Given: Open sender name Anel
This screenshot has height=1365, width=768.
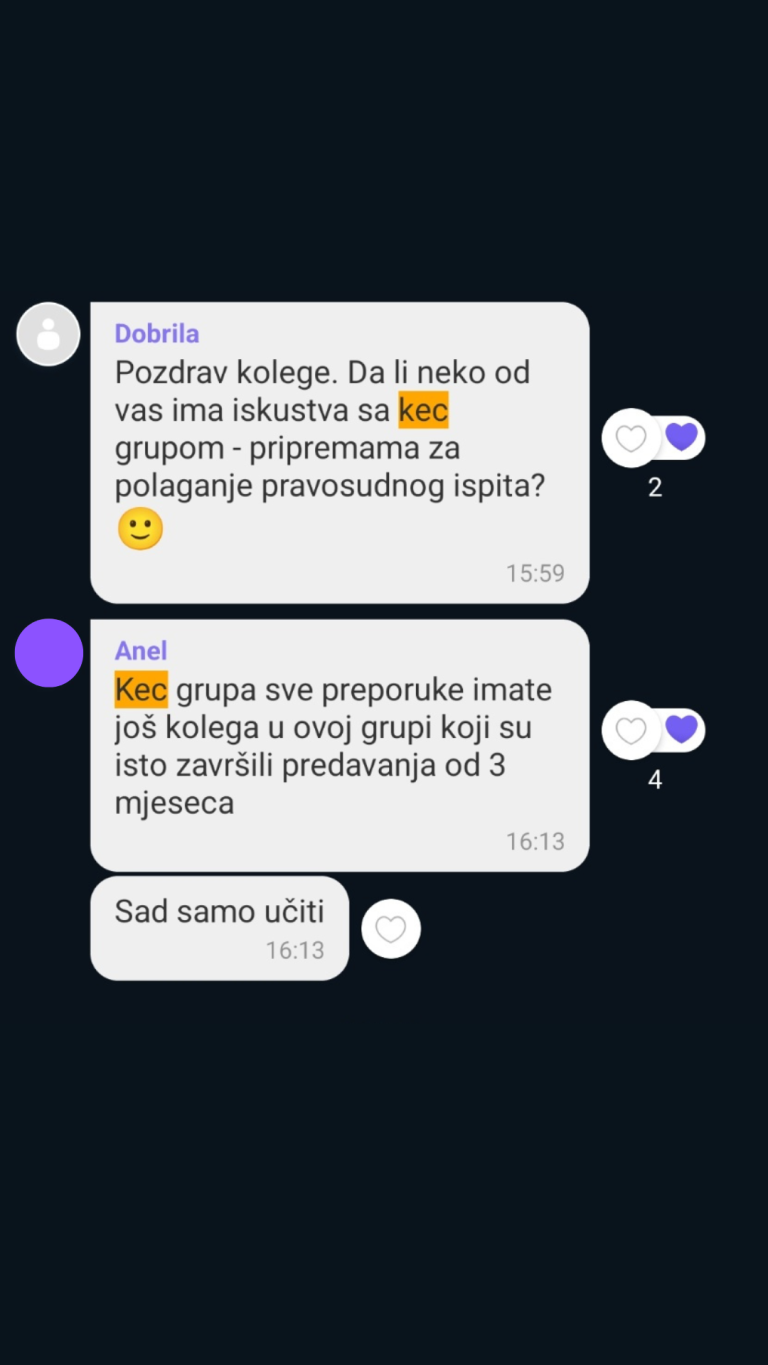Looking at the screenshot, I should click(141, 651).
